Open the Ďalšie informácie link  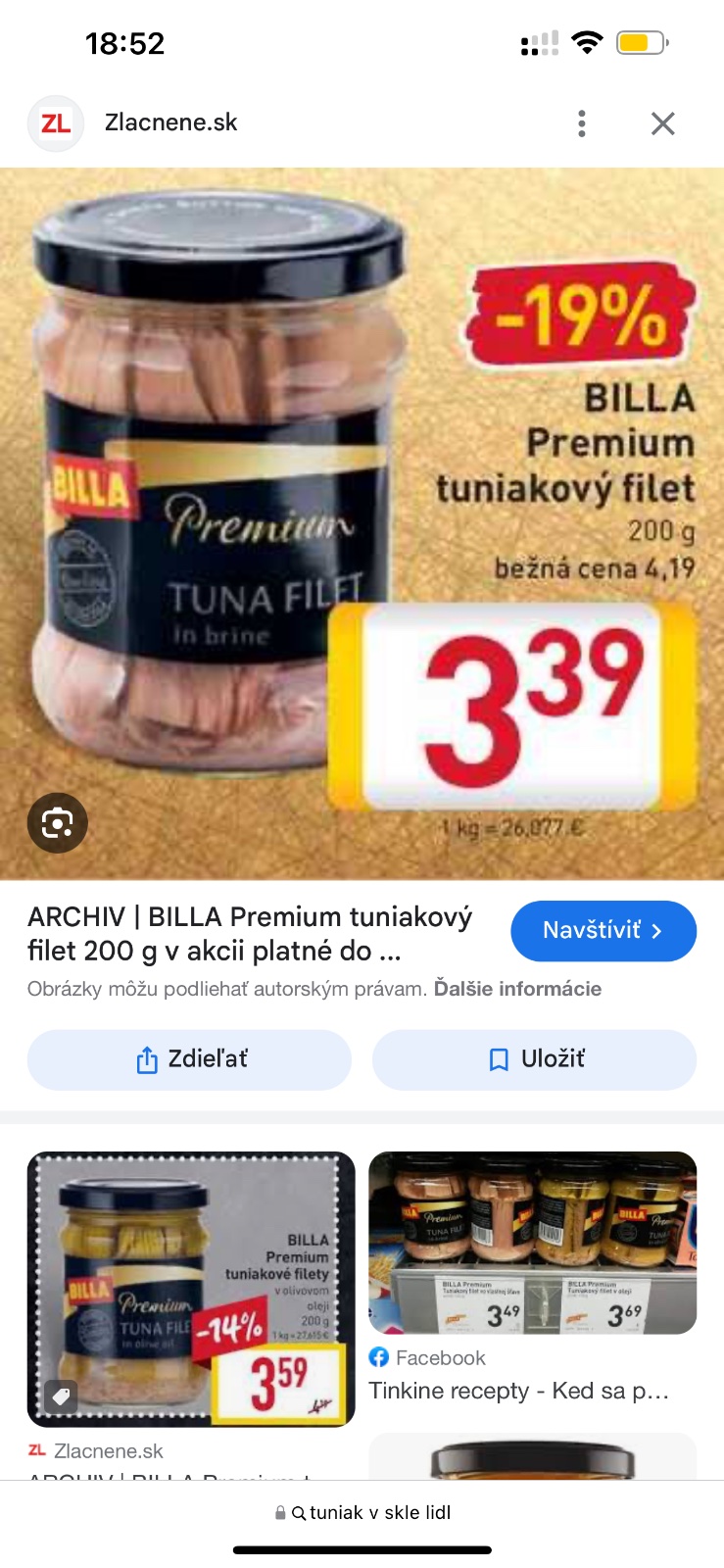pyautogui.click(x=517, y=989)
